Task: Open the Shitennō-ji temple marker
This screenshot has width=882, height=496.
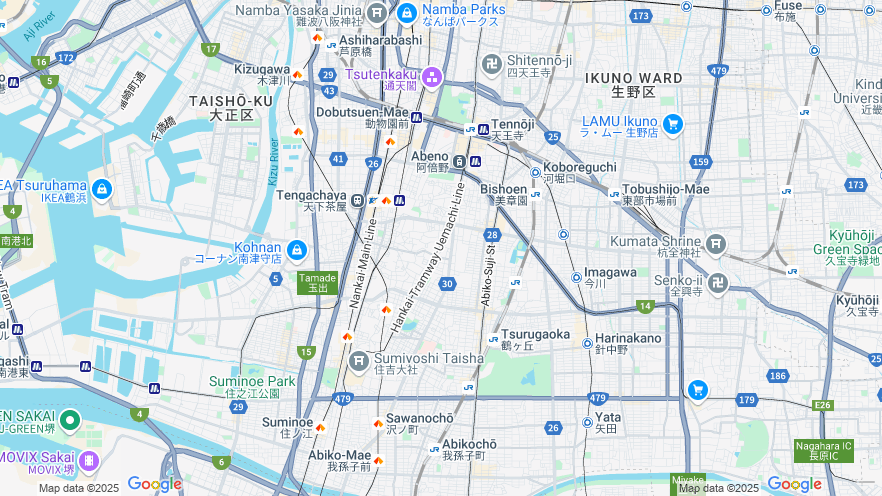Action: (491, 65)
